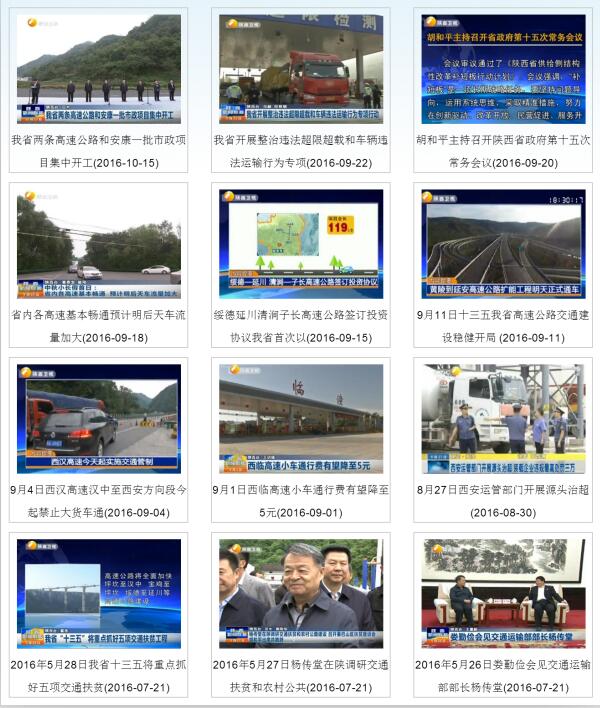This screenshot has height=708, width=600.
Task: Open the 2016-10-15 expressway construction video
Action: (x=98, y=69)
